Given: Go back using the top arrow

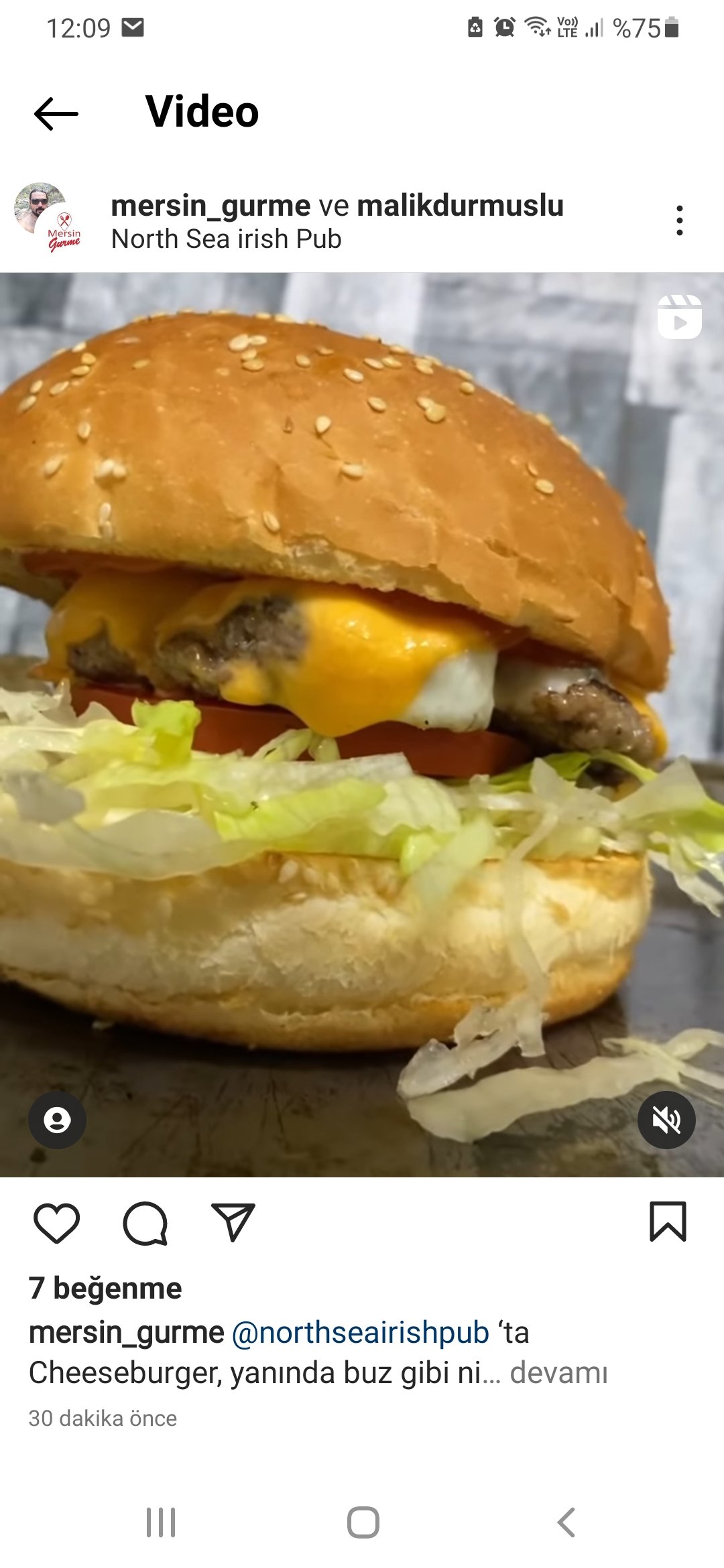Looking at the screenshot, I should click(x=56, y=113).
